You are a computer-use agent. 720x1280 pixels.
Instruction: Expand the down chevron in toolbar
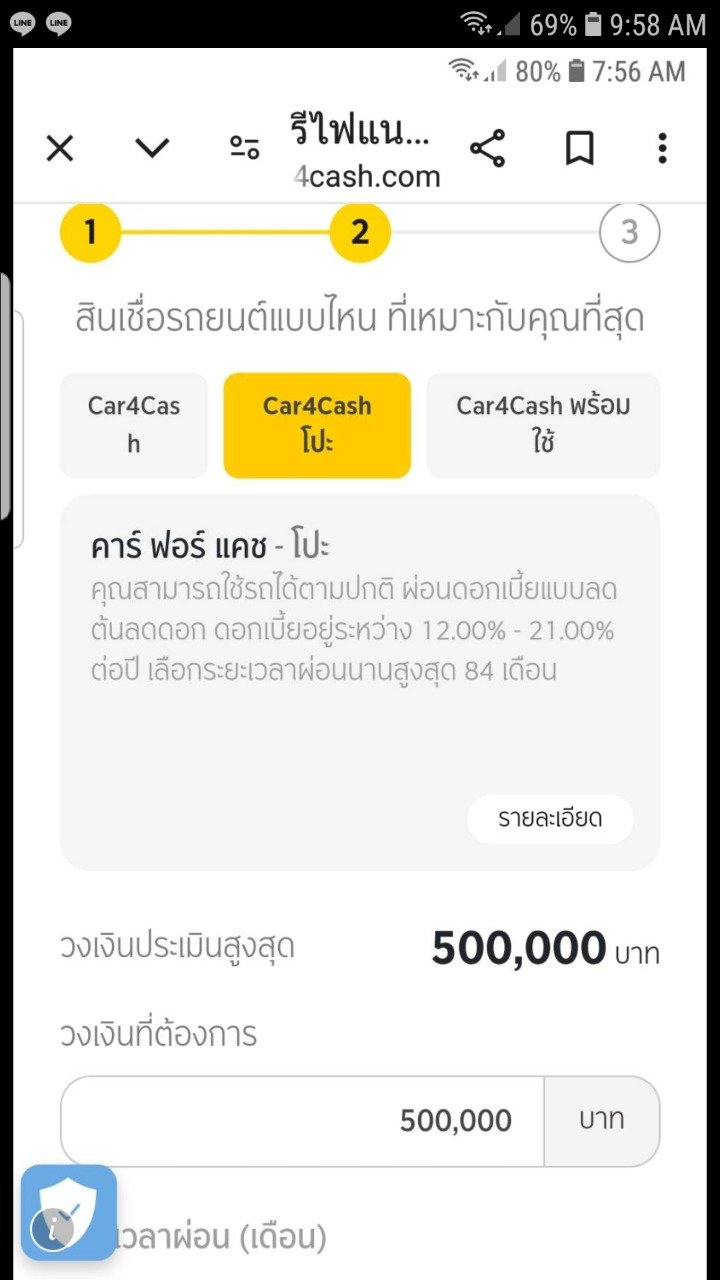tap(152, 149)
